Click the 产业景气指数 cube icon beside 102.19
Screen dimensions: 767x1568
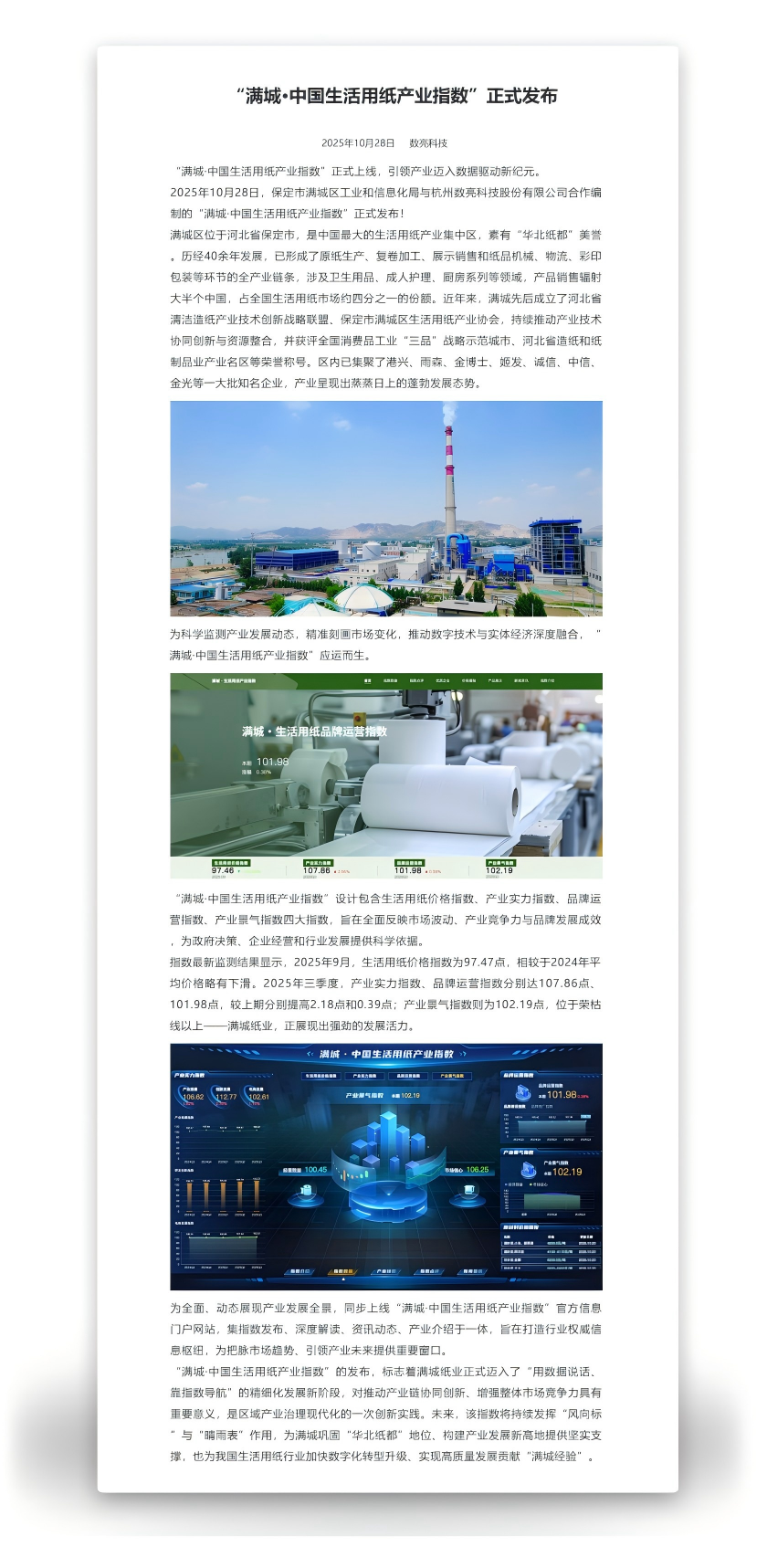point(526,1171)
